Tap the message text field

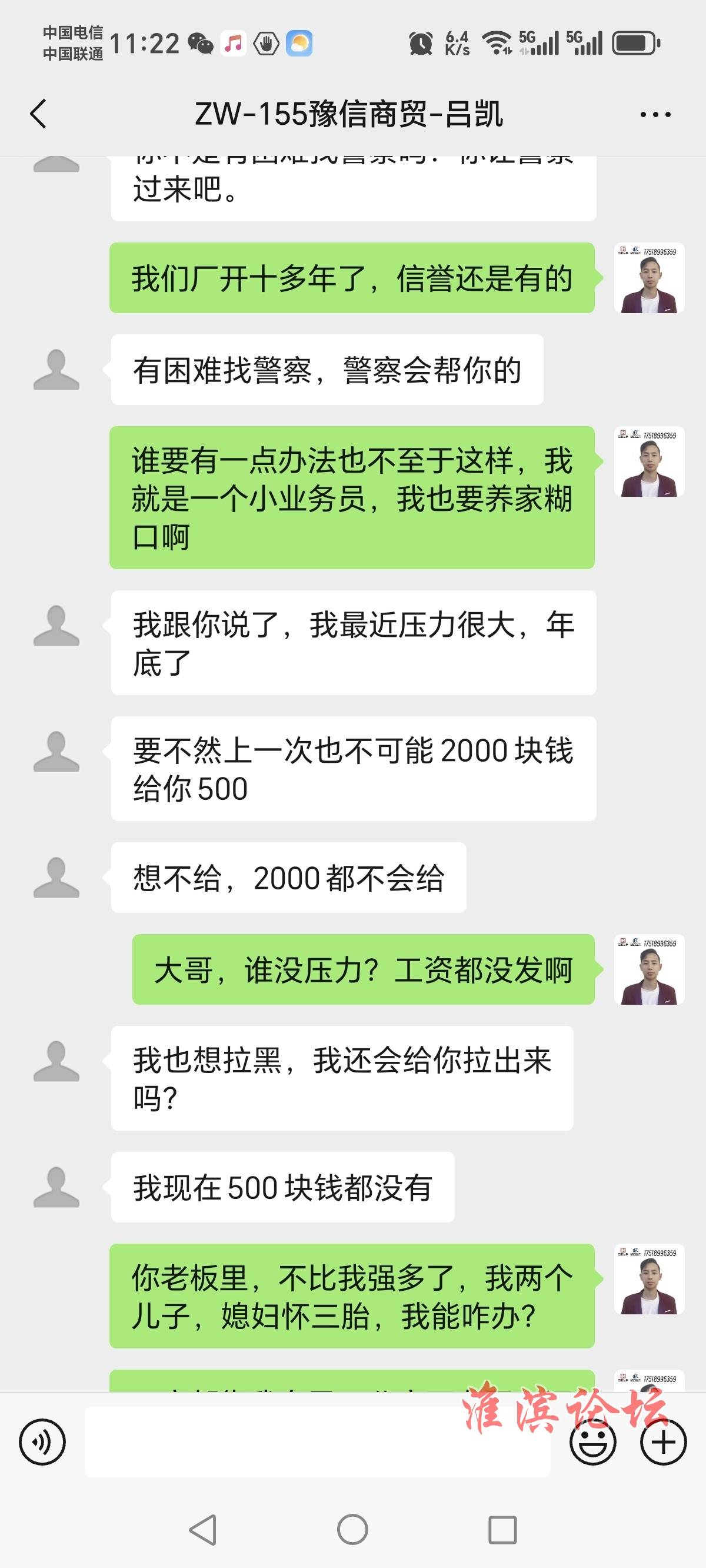click(x=317, y=1441)
